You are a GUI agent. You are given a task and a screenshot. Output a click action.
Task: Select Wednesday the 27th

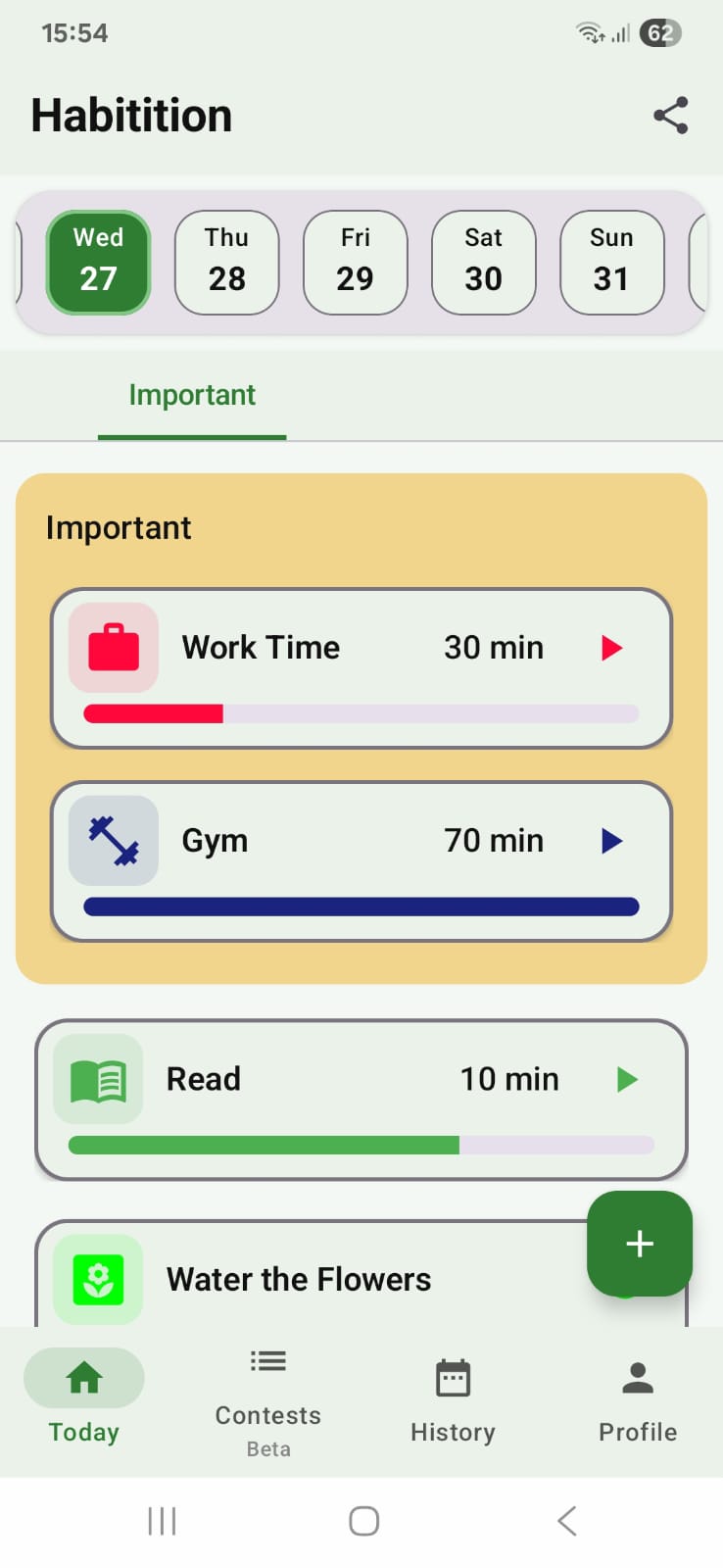pos(98,262)
